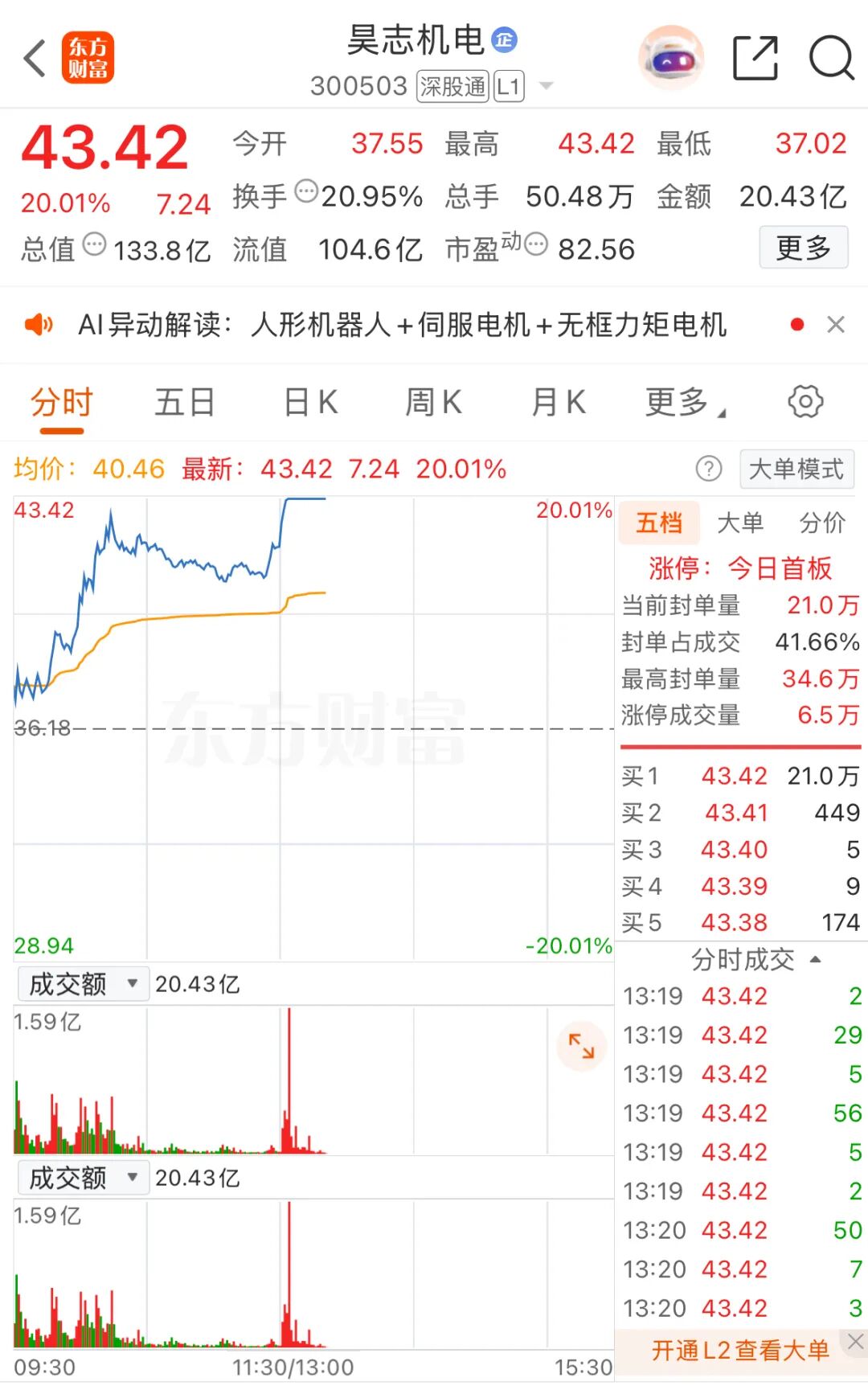The image size is (868, 1394).
Task: Dismiss the AI异动解读 banner
Action: click(x=836, y=325)
